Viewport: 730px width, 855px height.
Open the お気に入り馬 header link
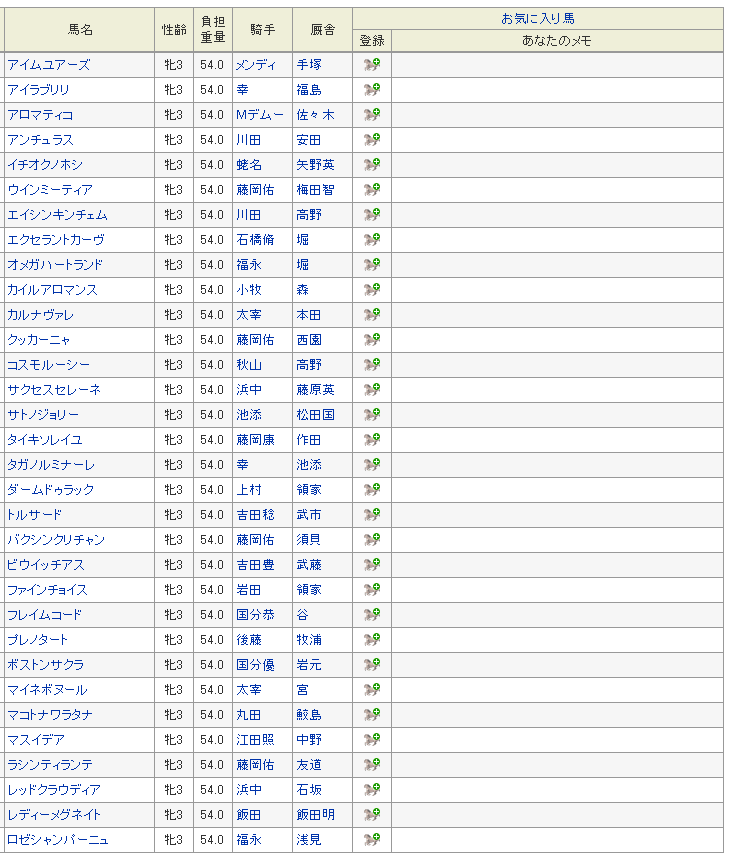[538, 19]
